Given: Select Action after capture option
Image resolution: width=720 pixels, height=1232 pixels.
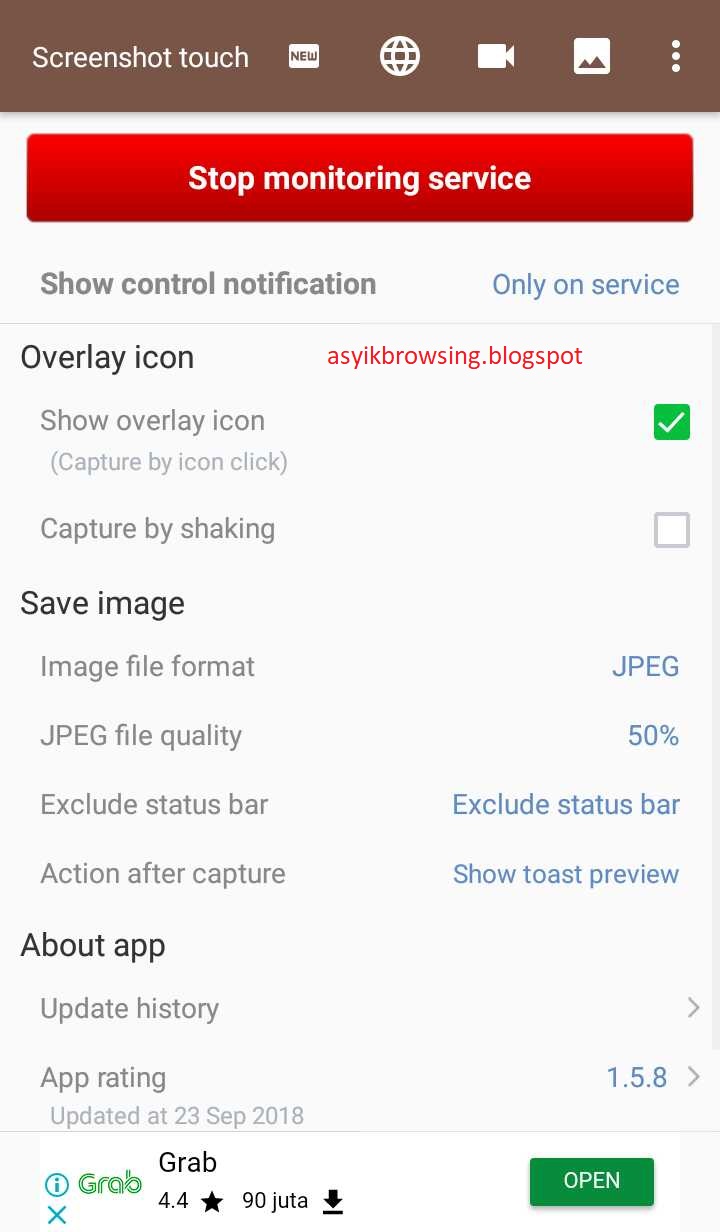Looking at the screenshot, I should click(360, 874).
